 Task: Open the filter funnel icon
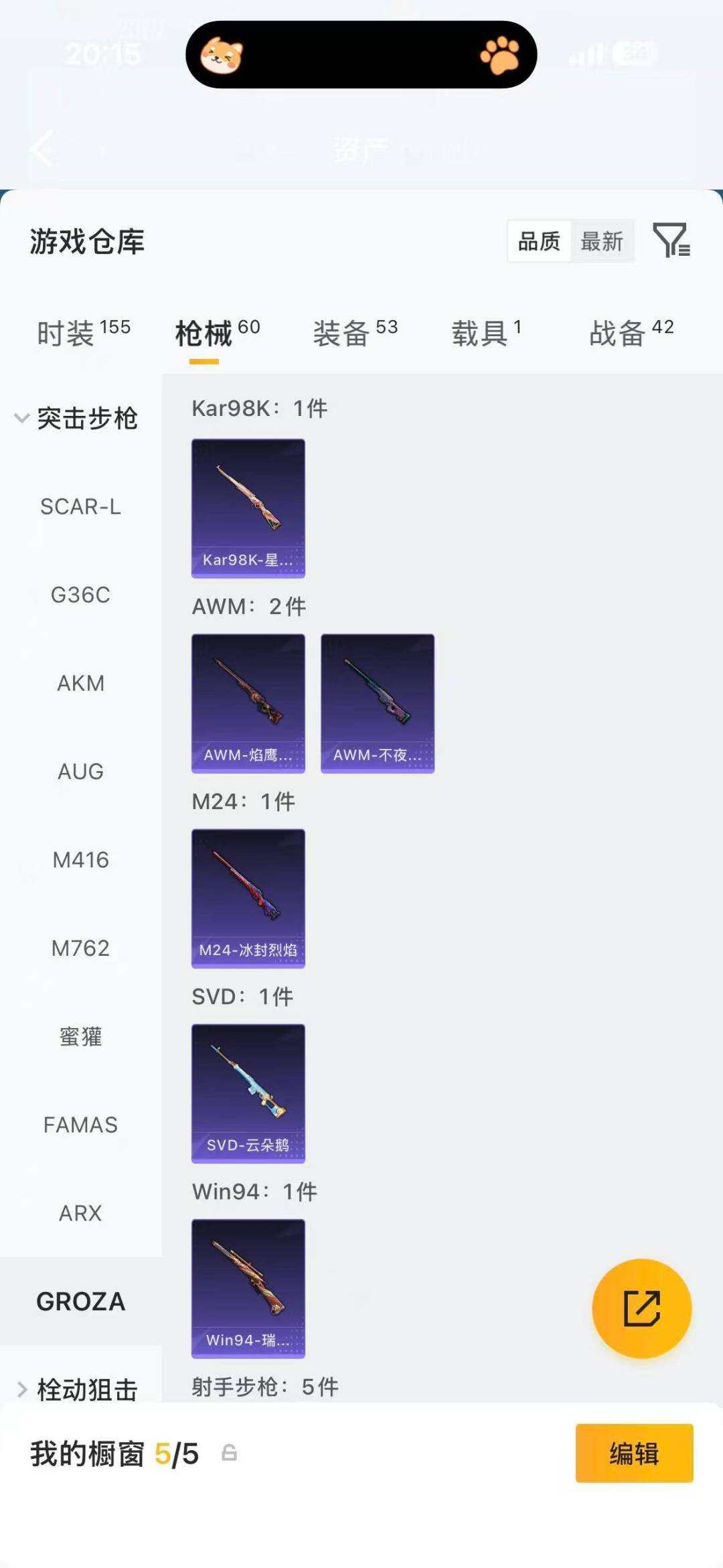coord(671,240)
